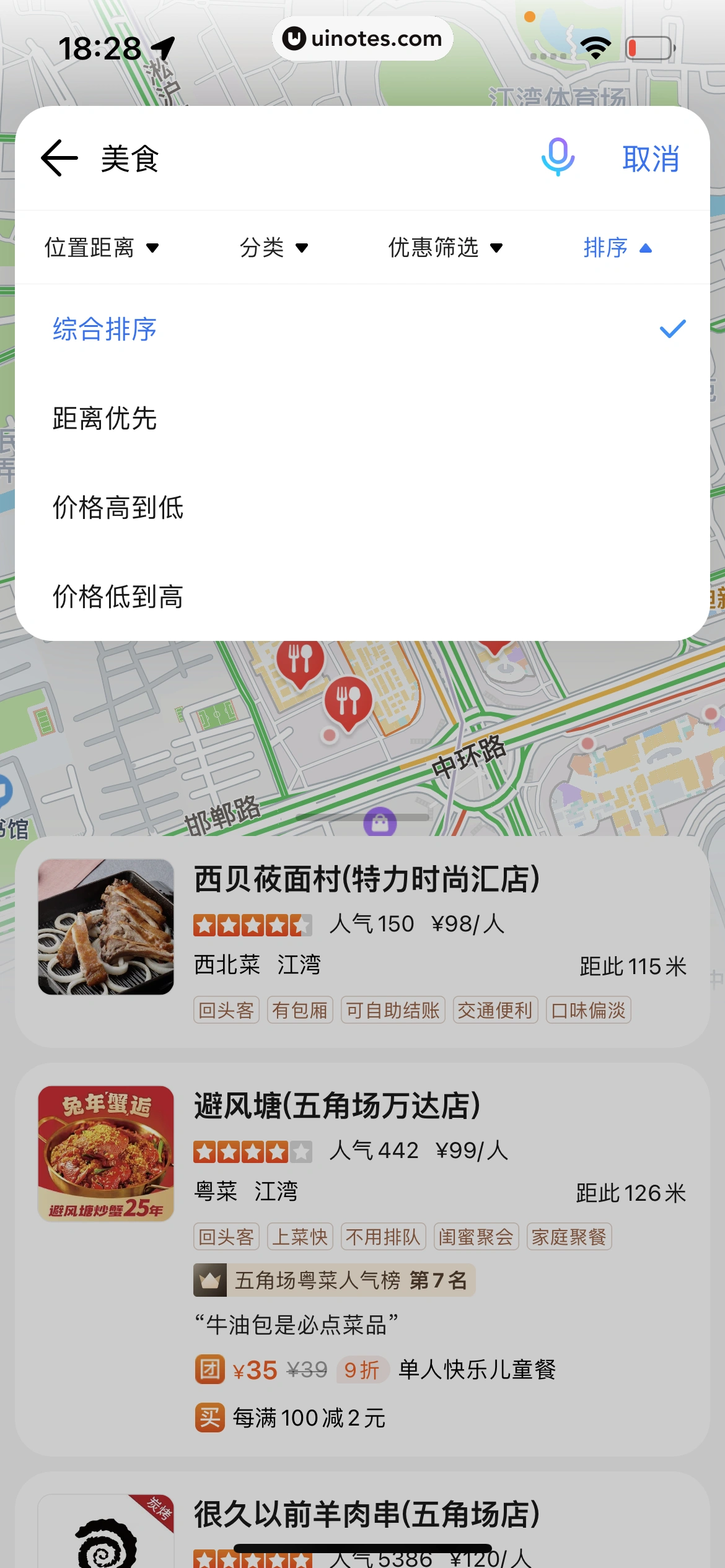Sort results by 距离优先
Viewport: 725px width, 1568px height.
(105, 418)
